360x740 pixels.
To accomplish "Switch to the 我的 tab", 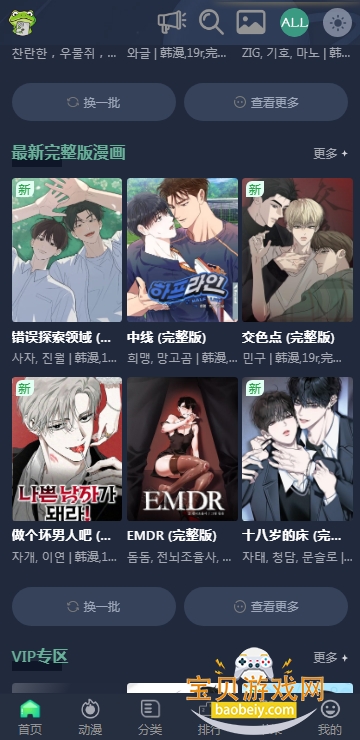I will (330, 717).
